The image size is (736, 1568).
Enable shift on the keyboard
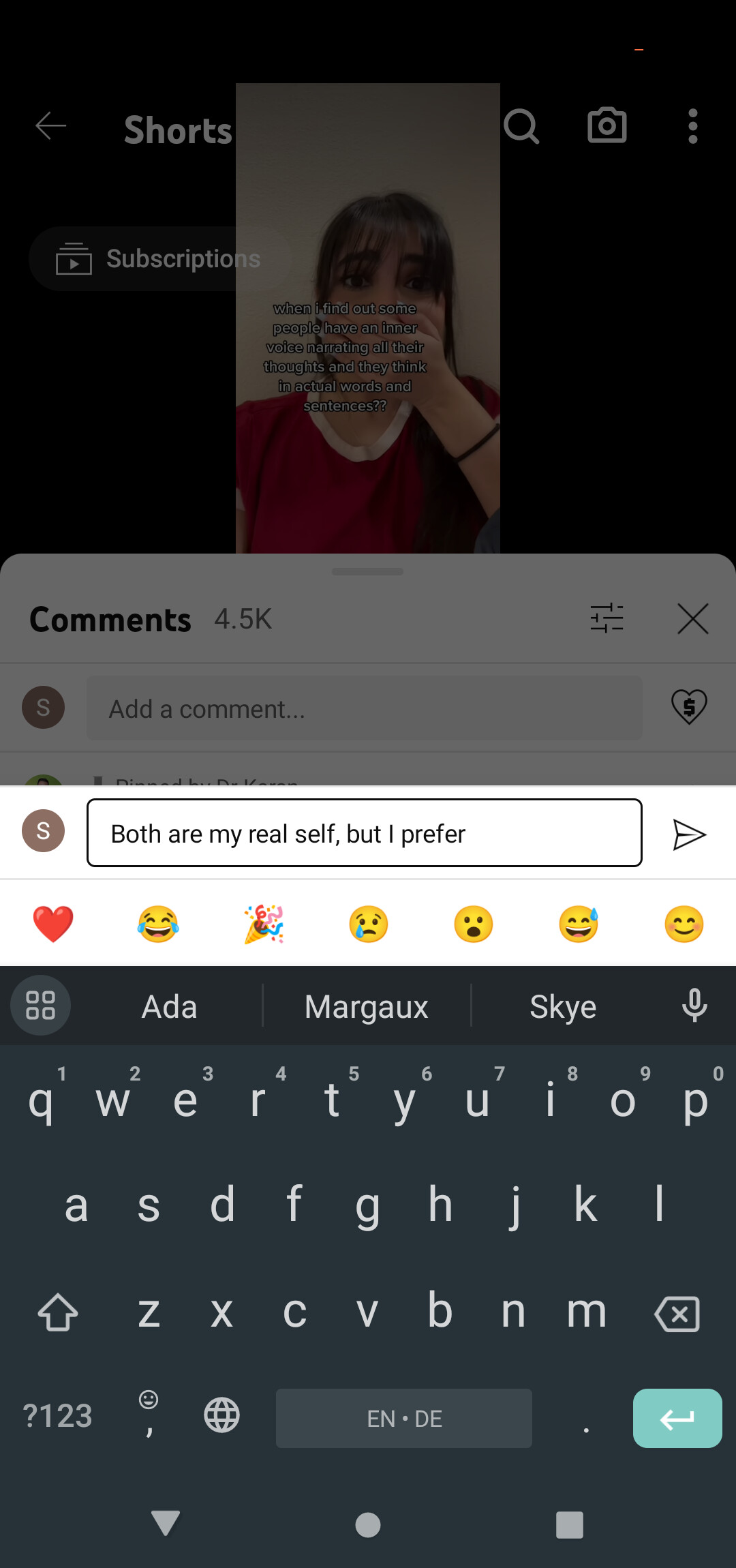pyautogui.click(x=58, y=1312)
